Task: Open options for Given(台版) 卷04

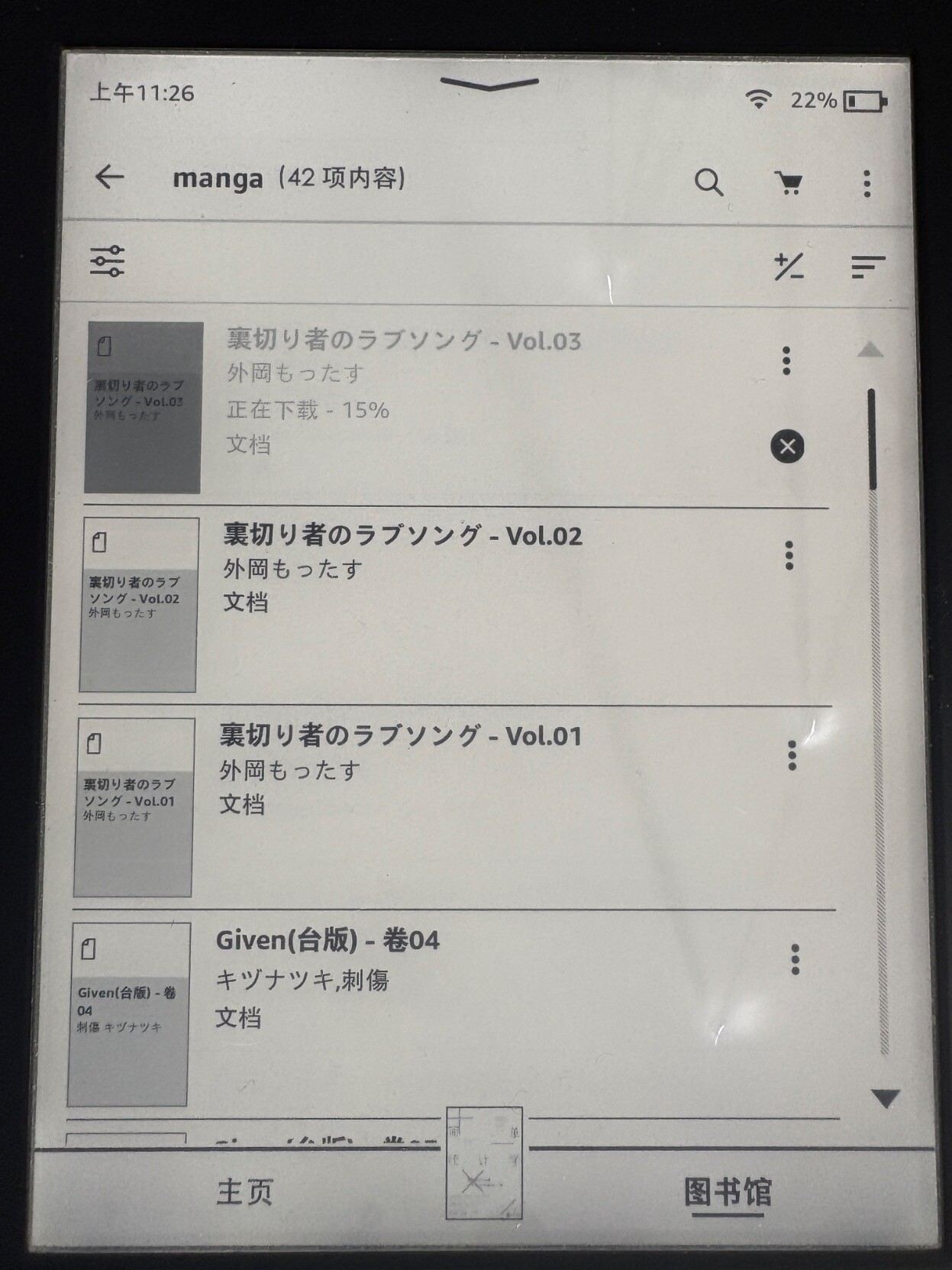Action: [795, 960]
